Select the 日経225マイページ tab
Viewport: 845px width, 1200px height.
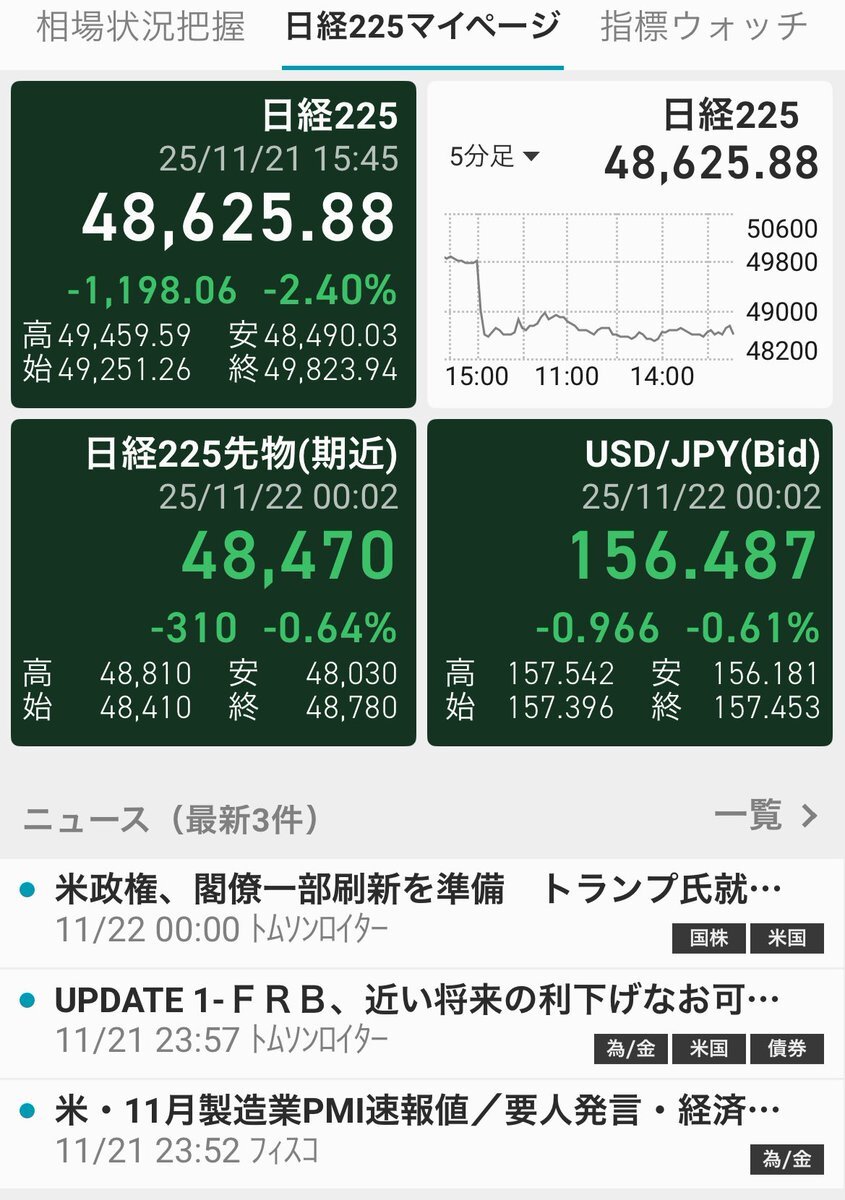pyautogui.click(x=422, y=27)
